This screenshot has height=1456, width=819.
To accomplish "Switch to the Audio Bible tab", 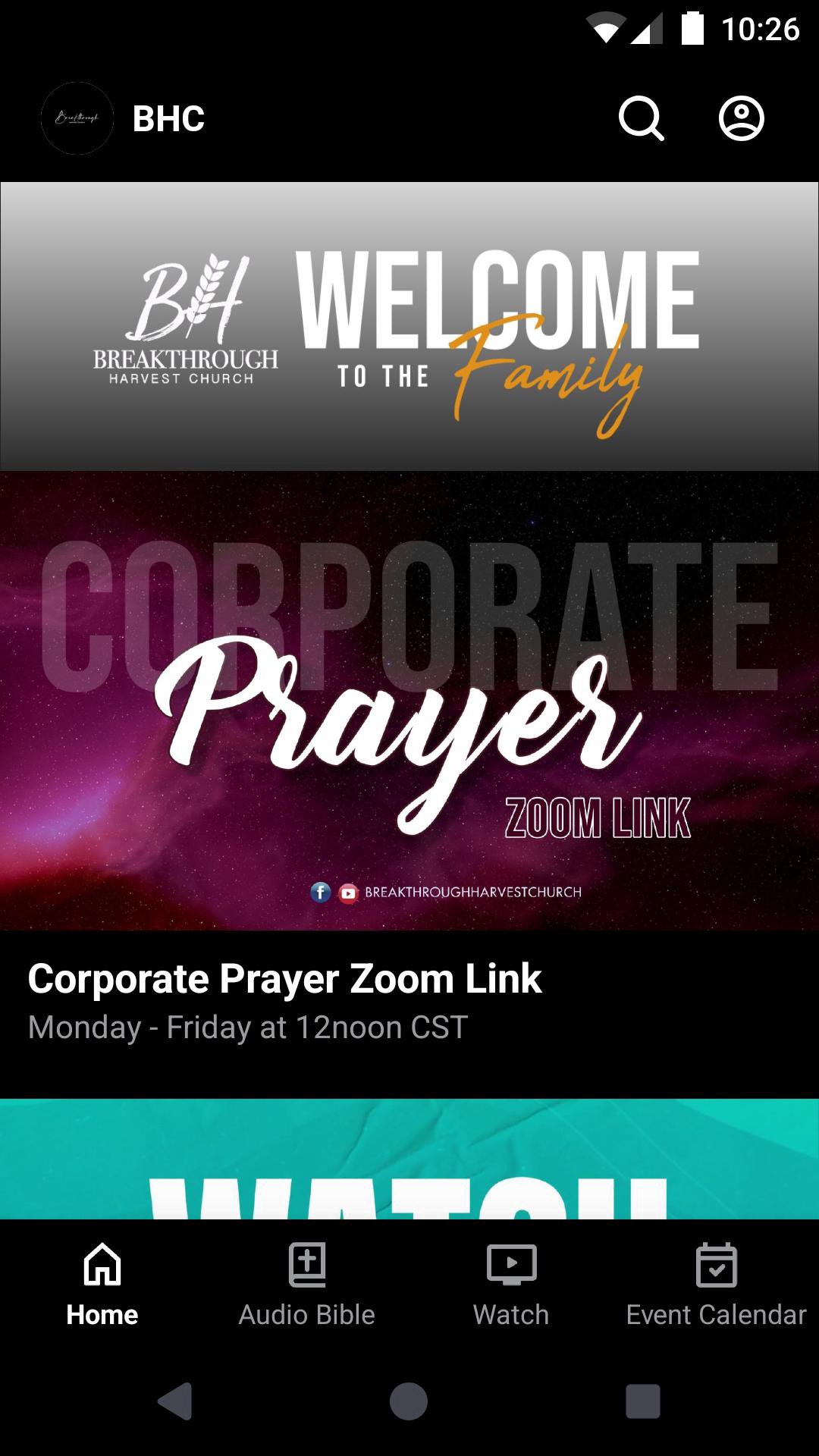I will coord(307,1283).
